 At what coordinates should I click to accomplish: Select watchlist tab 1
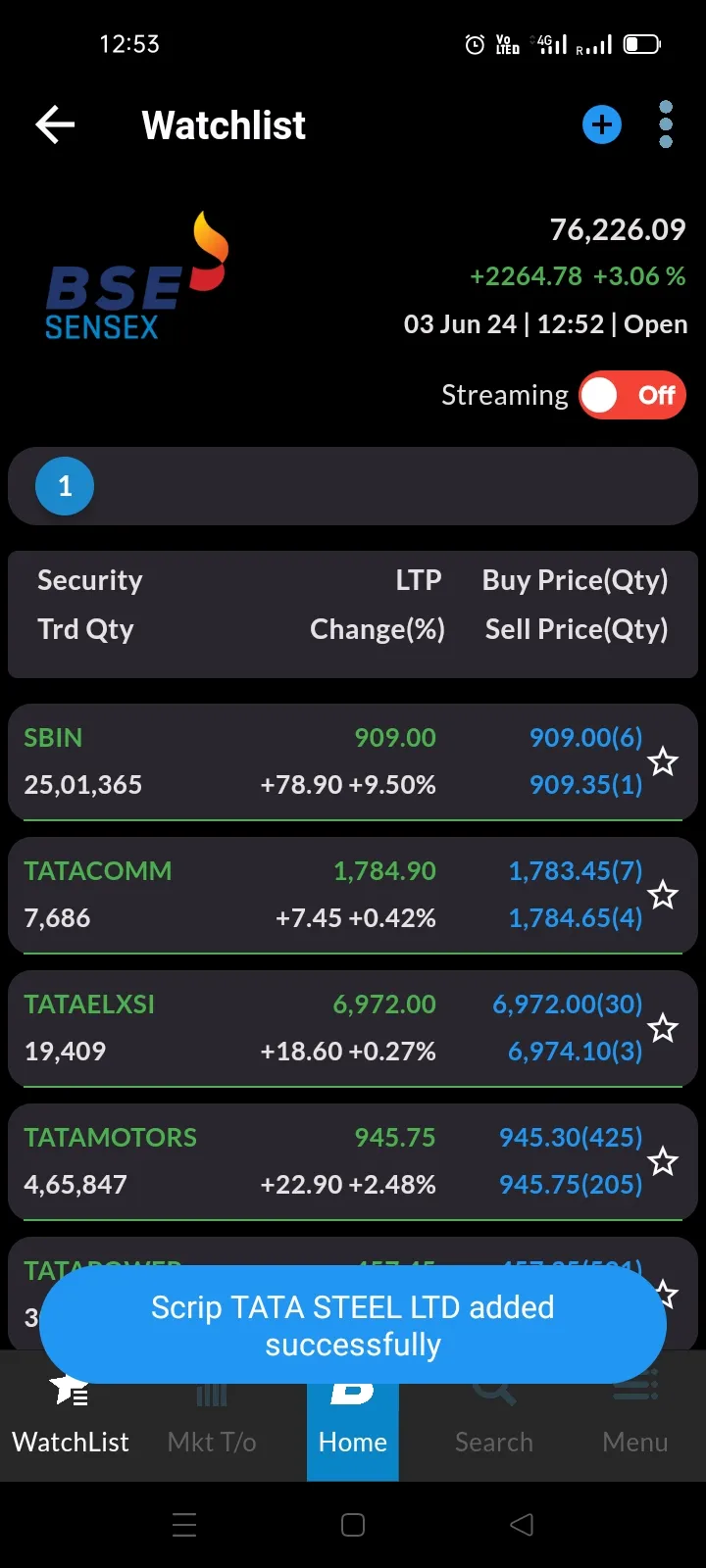pyautogui.click(x=64, y=486)
